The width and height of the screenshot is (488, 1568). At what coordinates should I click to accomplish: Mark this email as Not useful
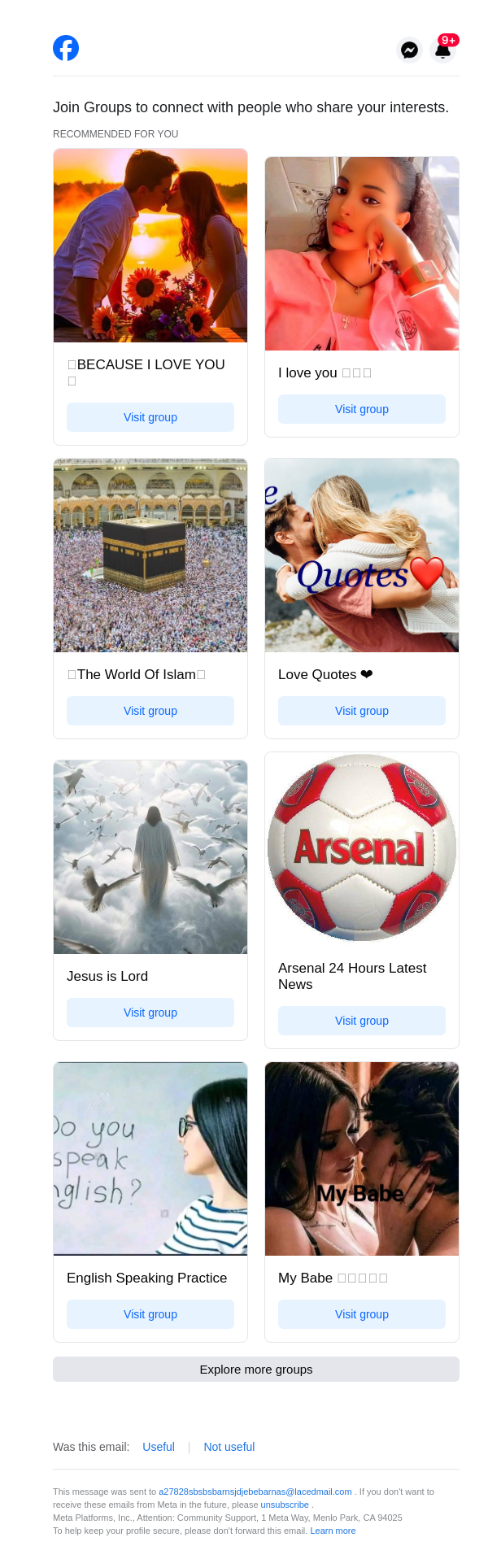click(229, 1447)
